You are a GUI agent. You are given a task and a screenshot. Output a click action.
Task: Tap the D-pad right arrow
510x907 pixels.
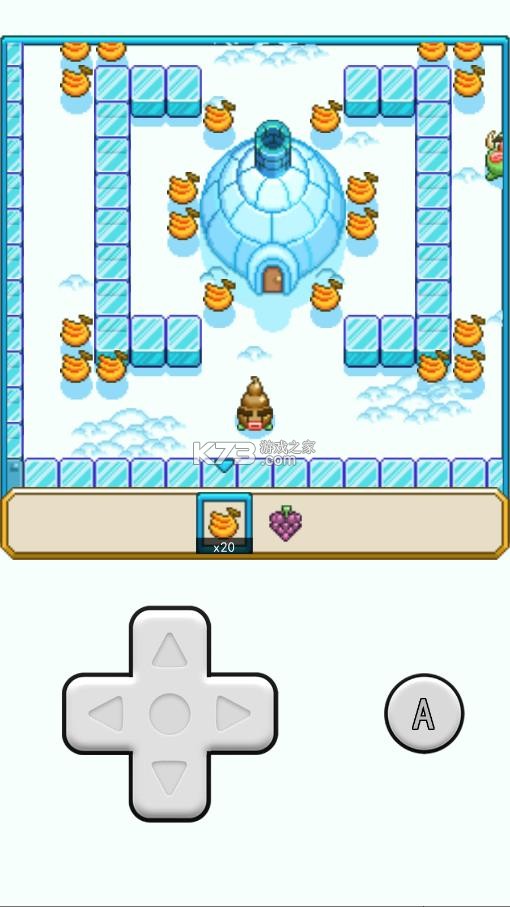click(x=234, y=713)
